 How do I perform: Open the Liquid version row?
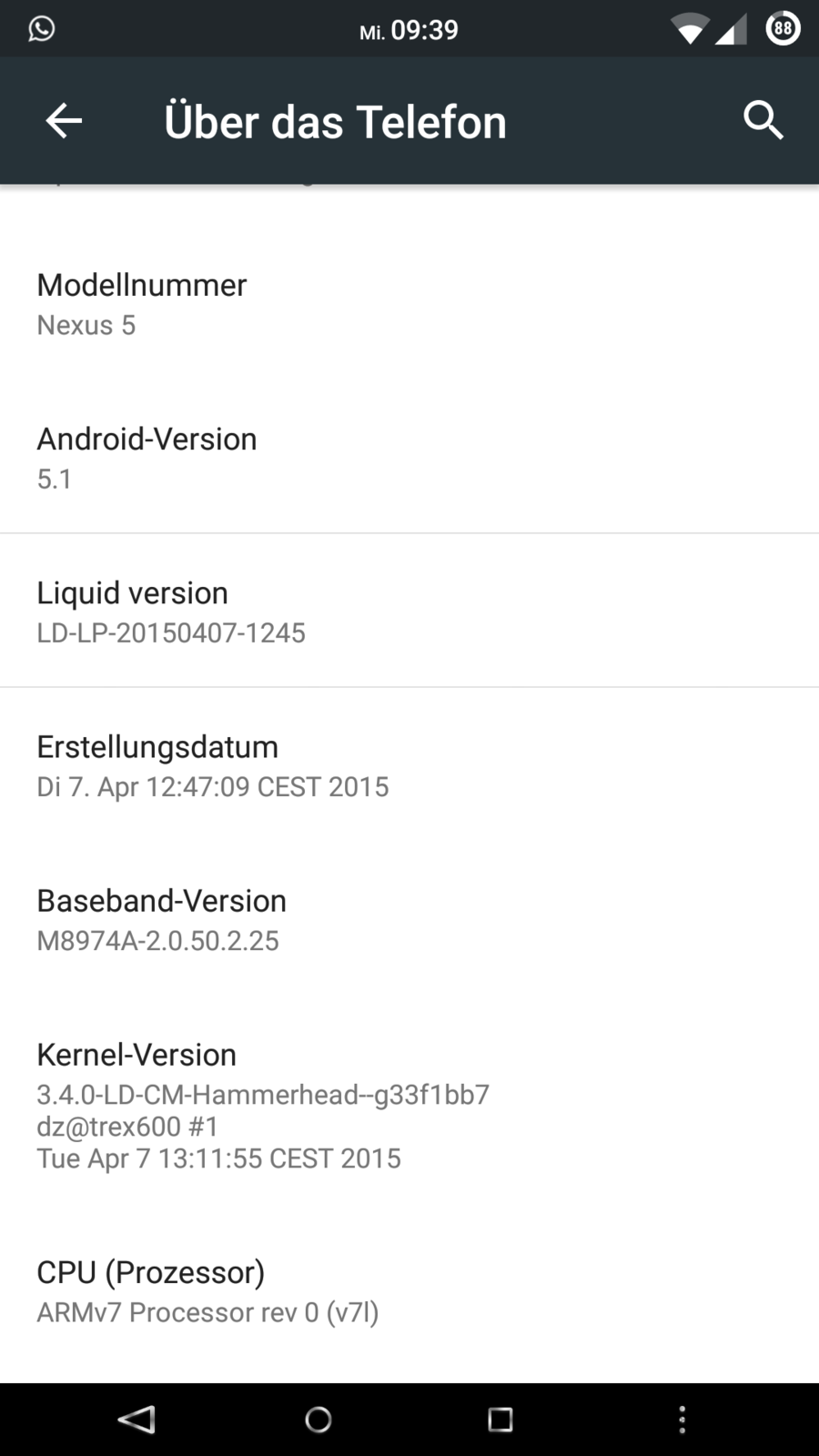pyautogui.click(x=409, y=612)
